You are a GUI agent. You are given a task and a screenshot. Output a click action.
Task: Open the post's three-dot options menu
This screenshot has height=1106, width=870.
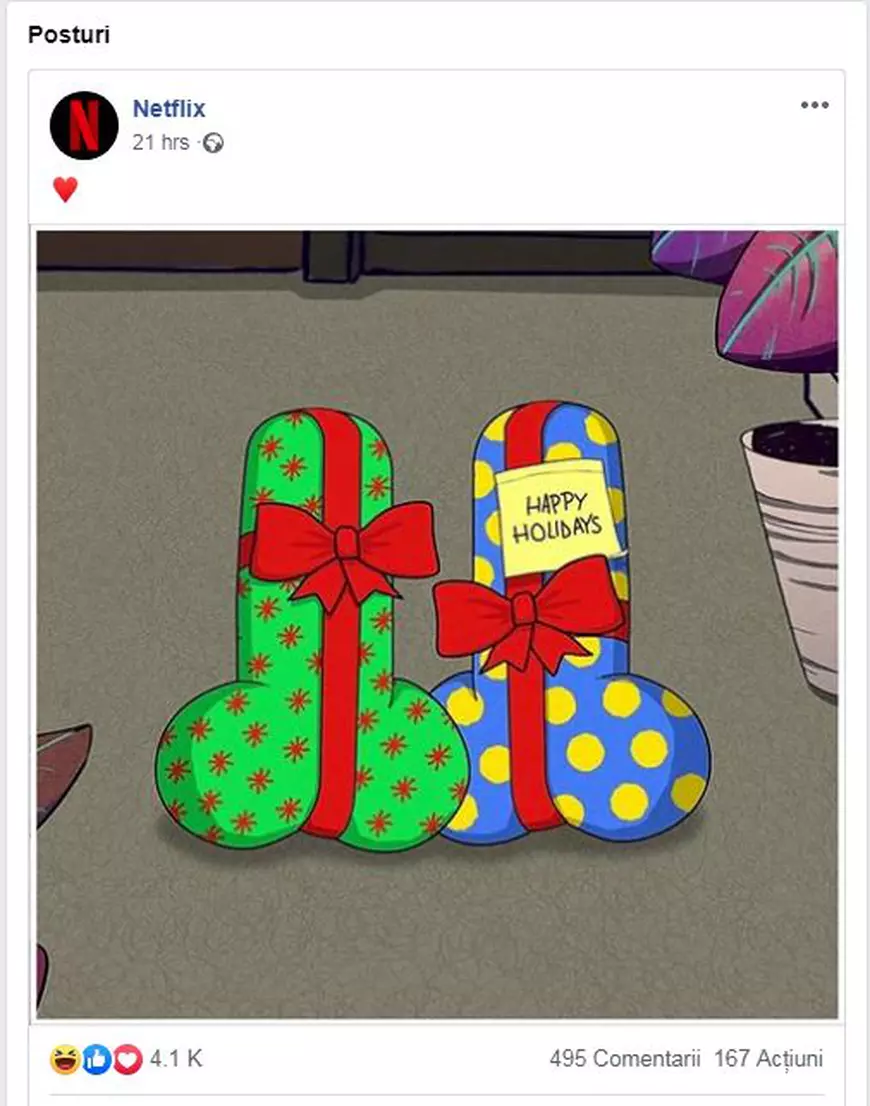815,105
